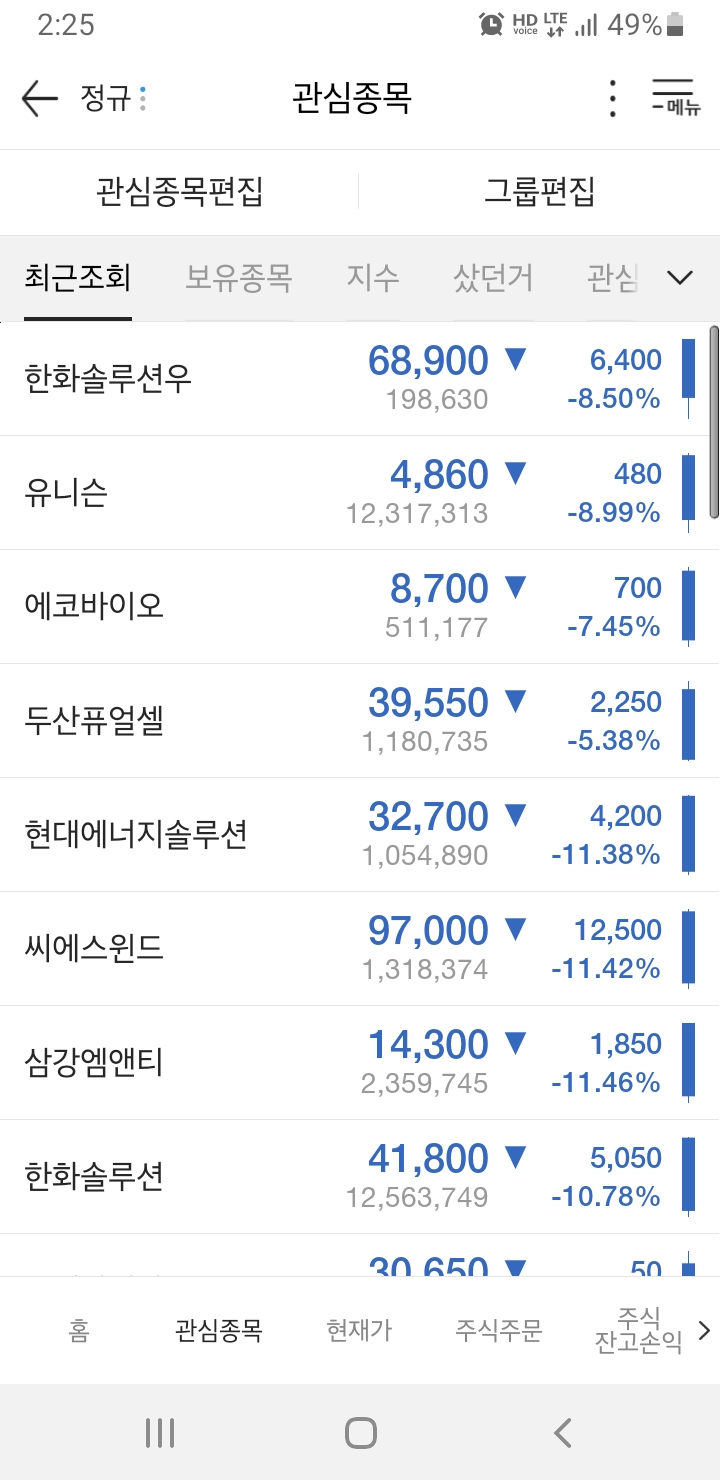The image size is (720, 1480).
Task: Switch to the 지수 tab
Action: [x=373, y=278]
